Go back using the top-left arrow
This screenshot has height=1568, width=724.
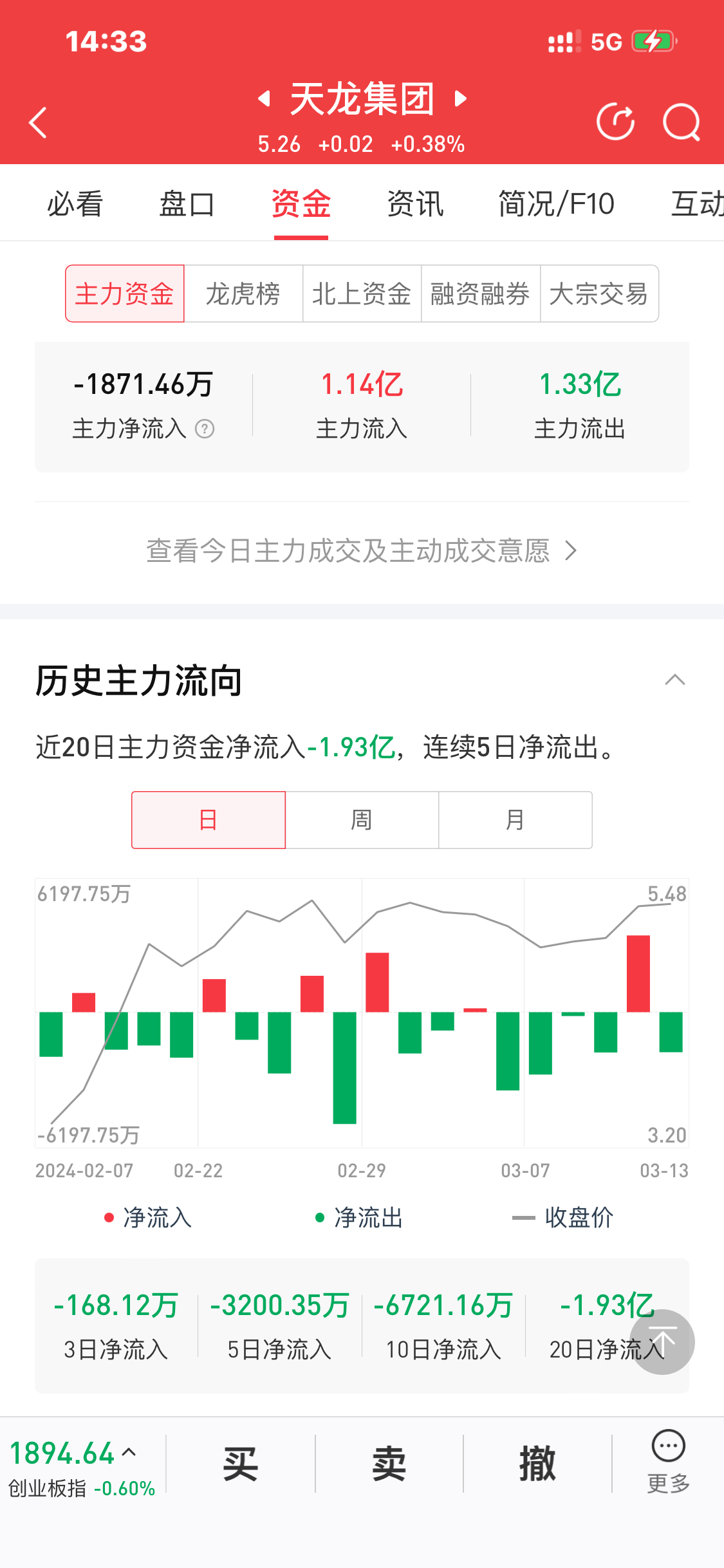point(38,122)
